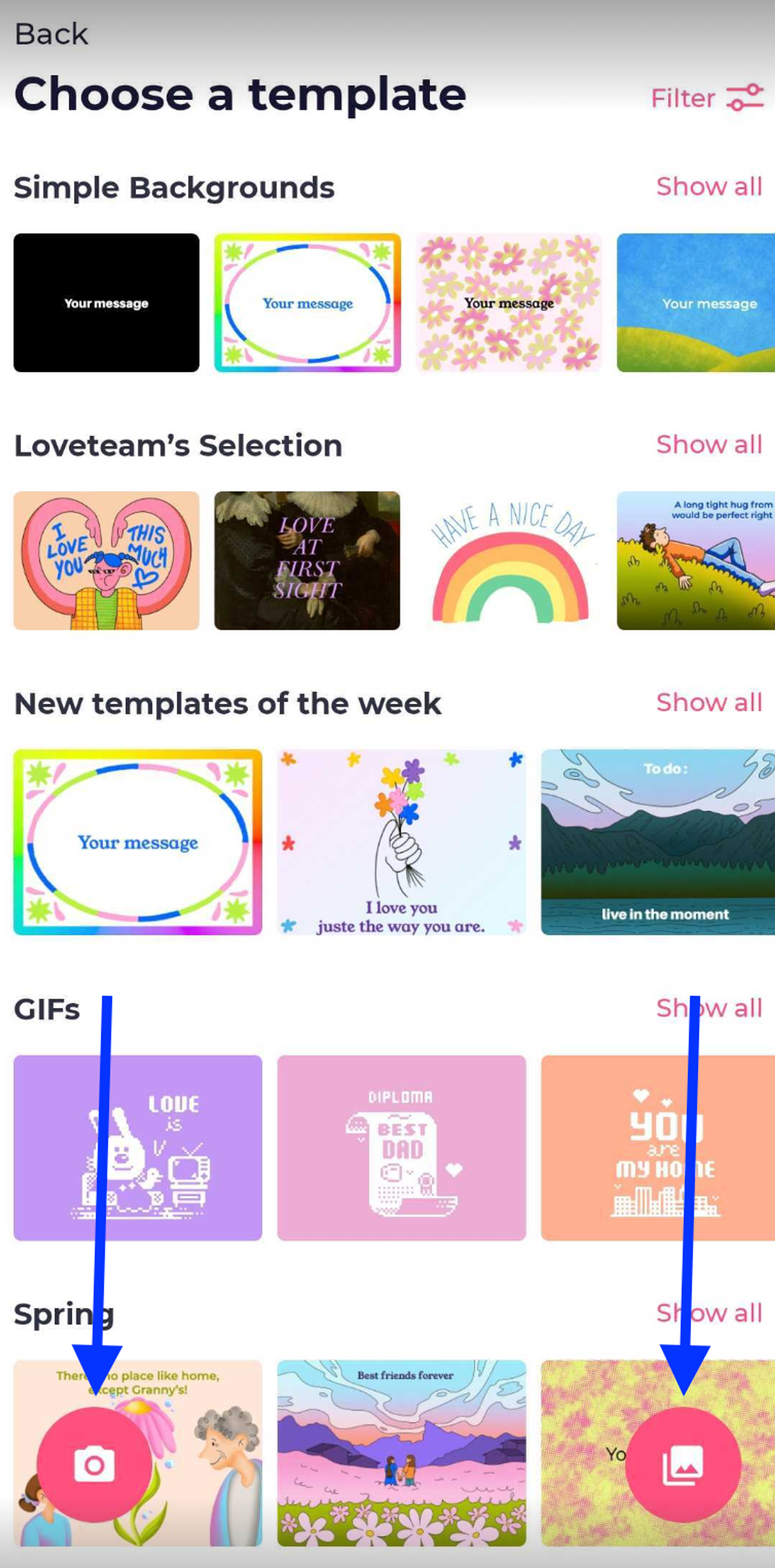Open the I Love You This Much template
Viewport: 775px width, 1568px height.
point(107,560)
